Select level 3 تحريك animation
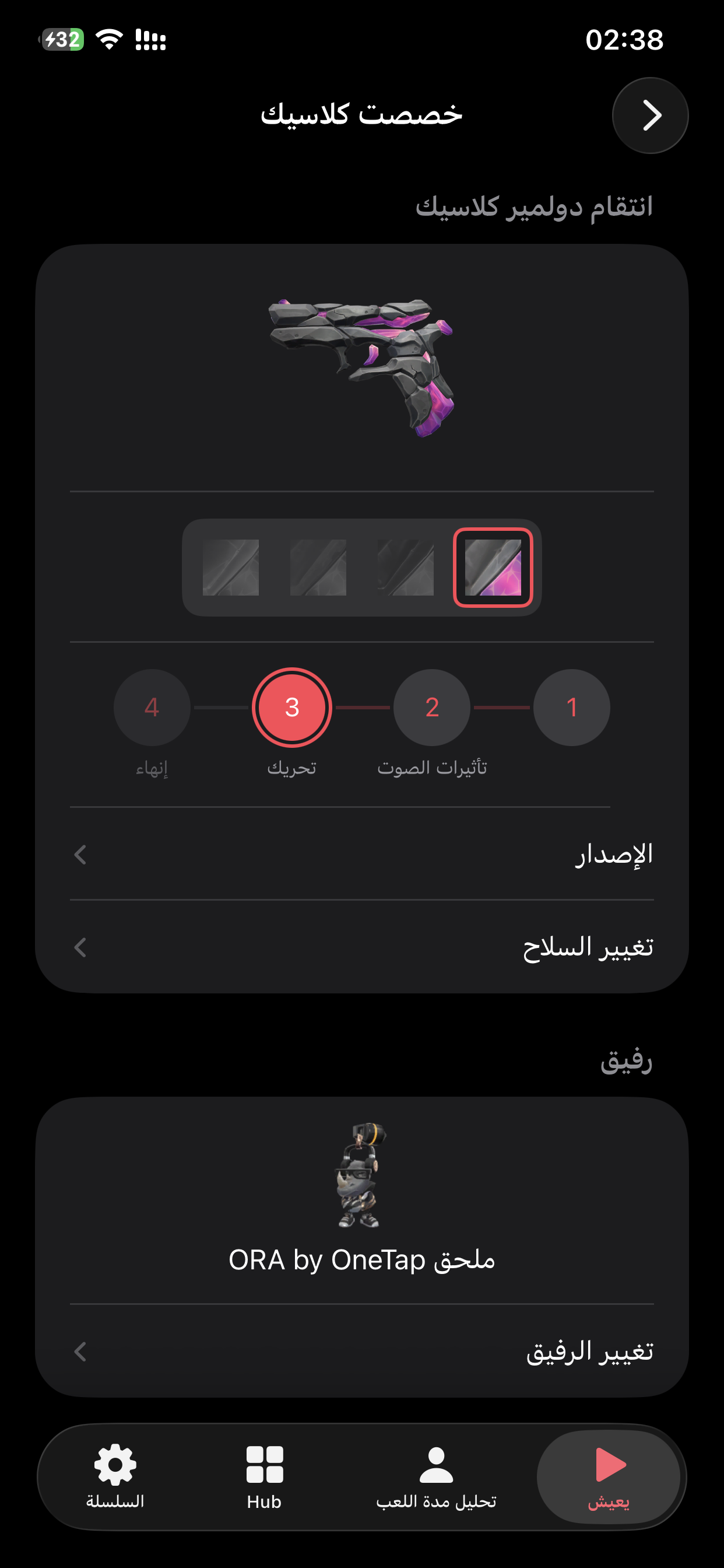The image size is (724, 1568). coord(291,708)
